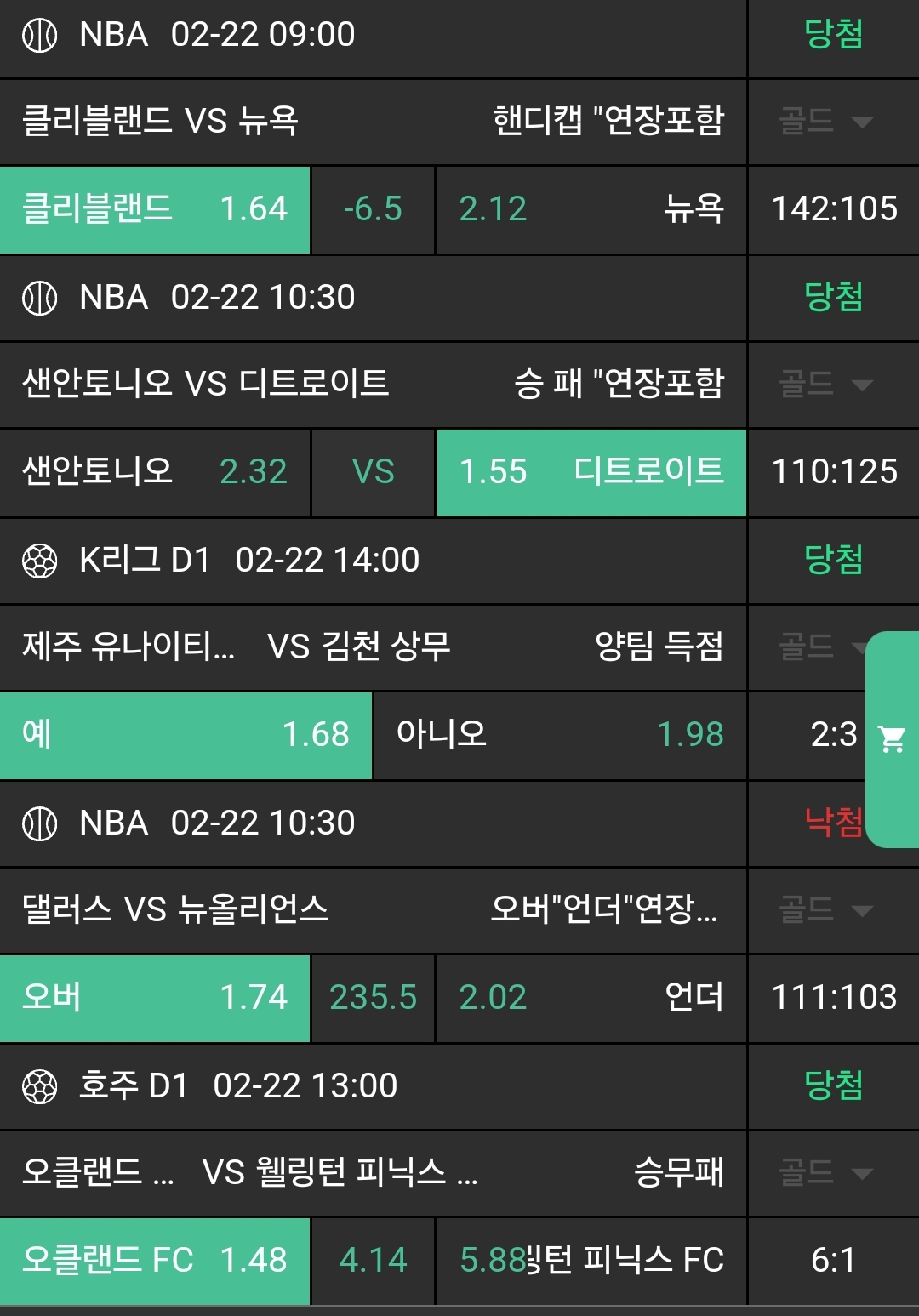Expand 골드 dropdown for 클리블랜드 VS 뉴욕
This screenshot has width=919, height=1316.
click(826, 122)
